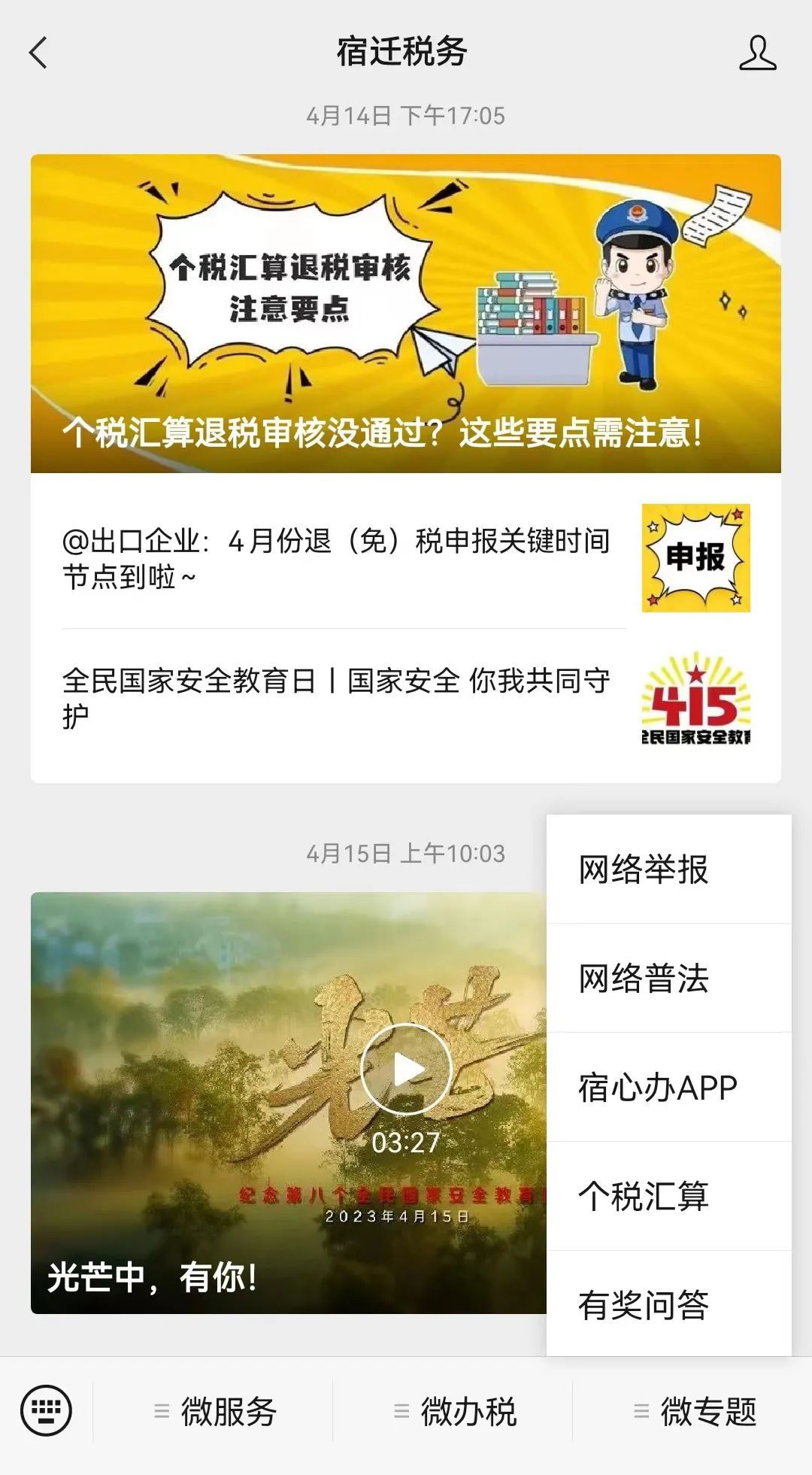Switch to keyboard input mode

(x=47, y=1410)
